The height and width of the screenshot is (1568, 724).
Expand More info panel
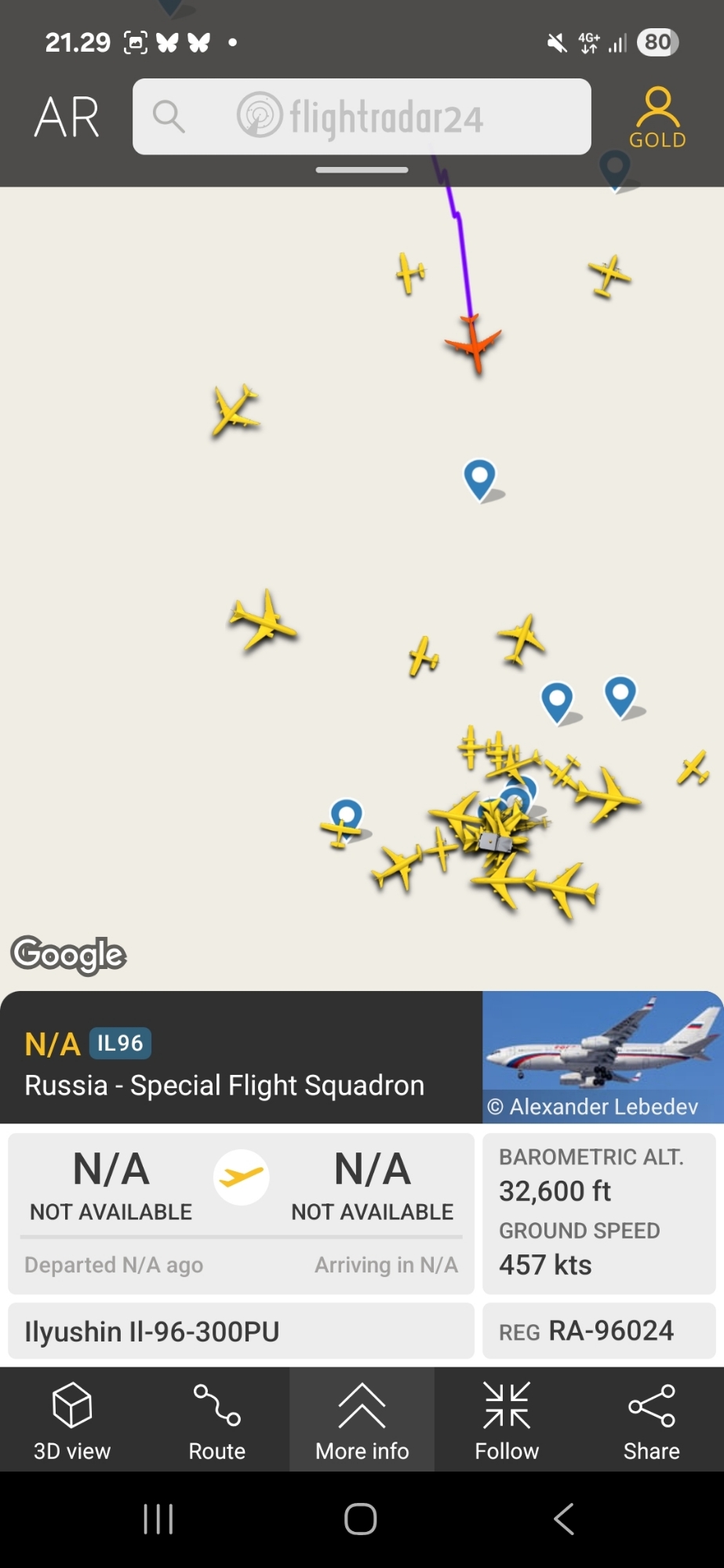[x=362, y=1420]
